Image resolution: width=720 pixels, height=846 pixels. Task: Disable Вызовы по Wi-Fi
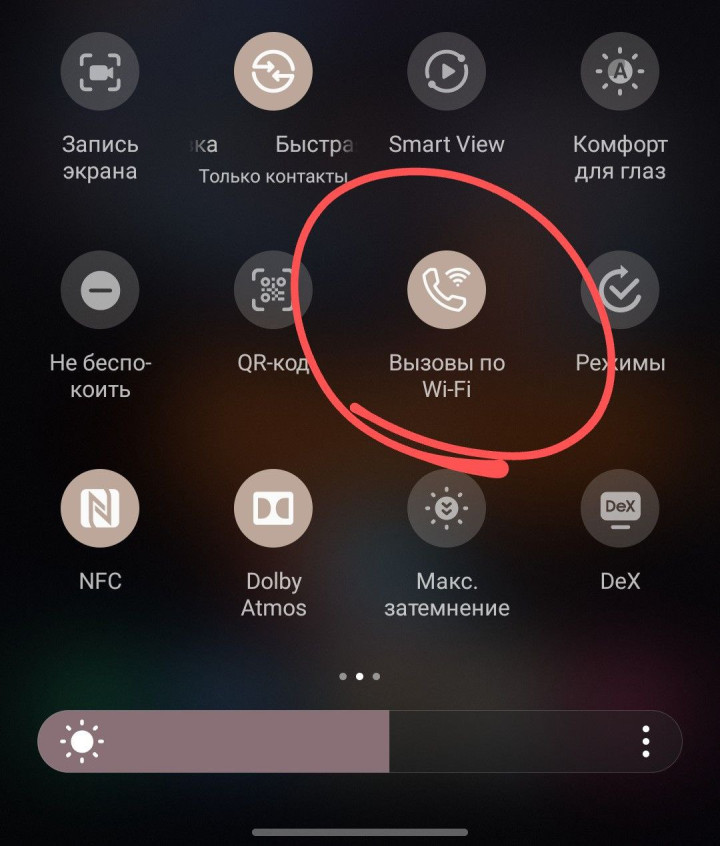(x=446, y=290)
